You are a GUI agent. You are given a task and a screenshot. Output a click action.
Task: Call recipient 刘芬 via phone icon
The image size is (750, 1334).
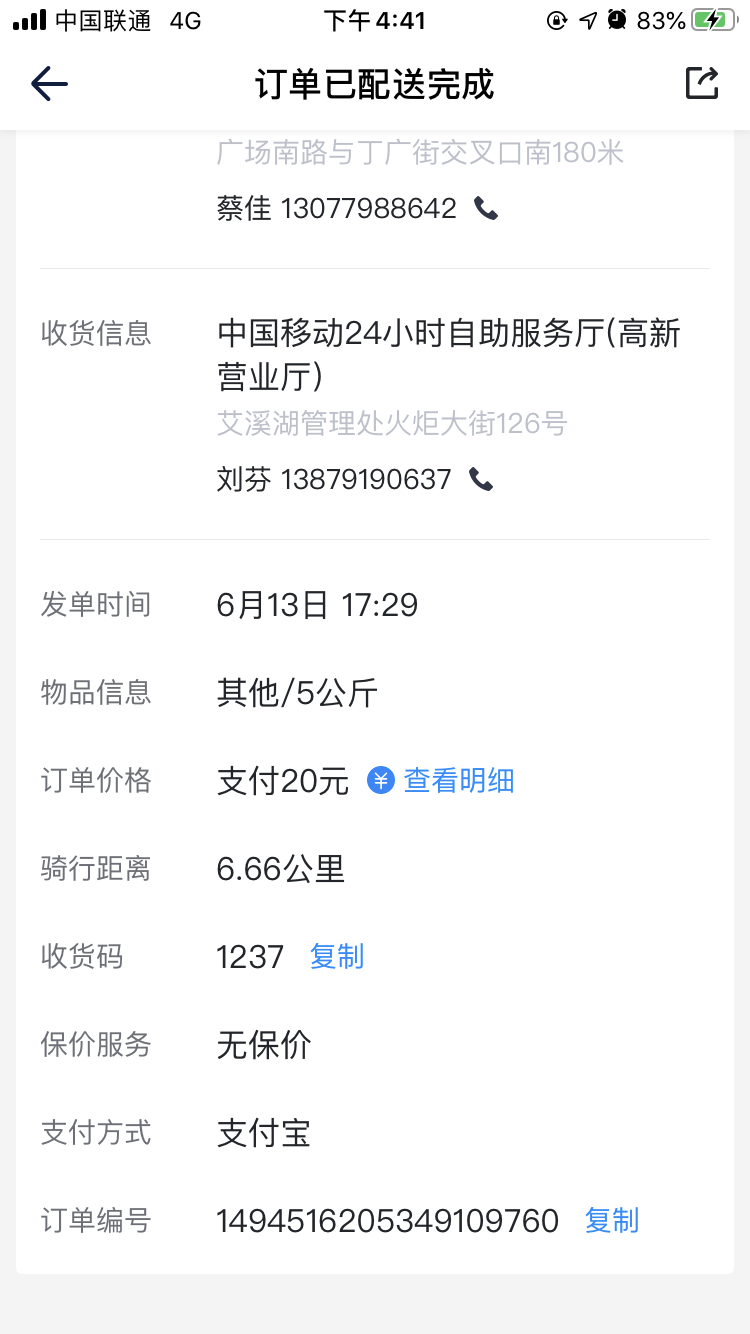pos(482,479)
